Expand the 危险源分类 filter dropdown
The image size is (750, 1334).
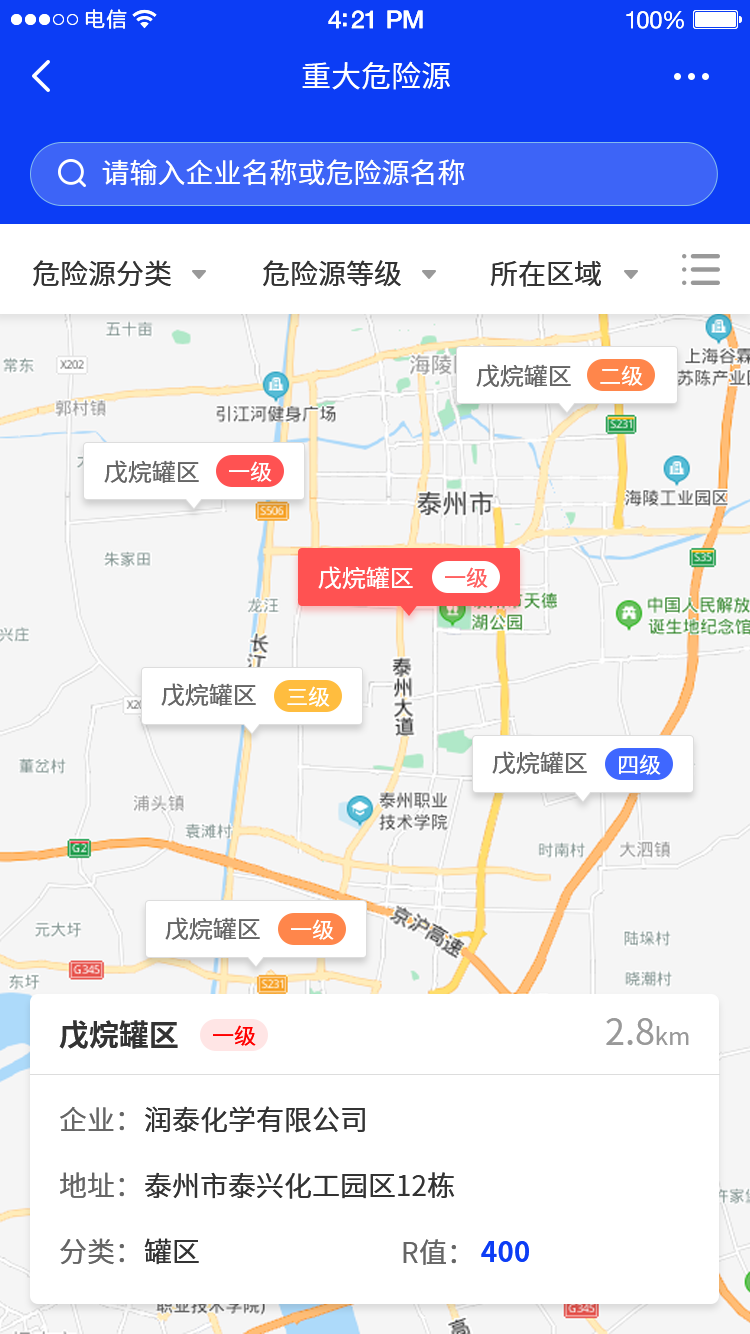click(118, 274)
